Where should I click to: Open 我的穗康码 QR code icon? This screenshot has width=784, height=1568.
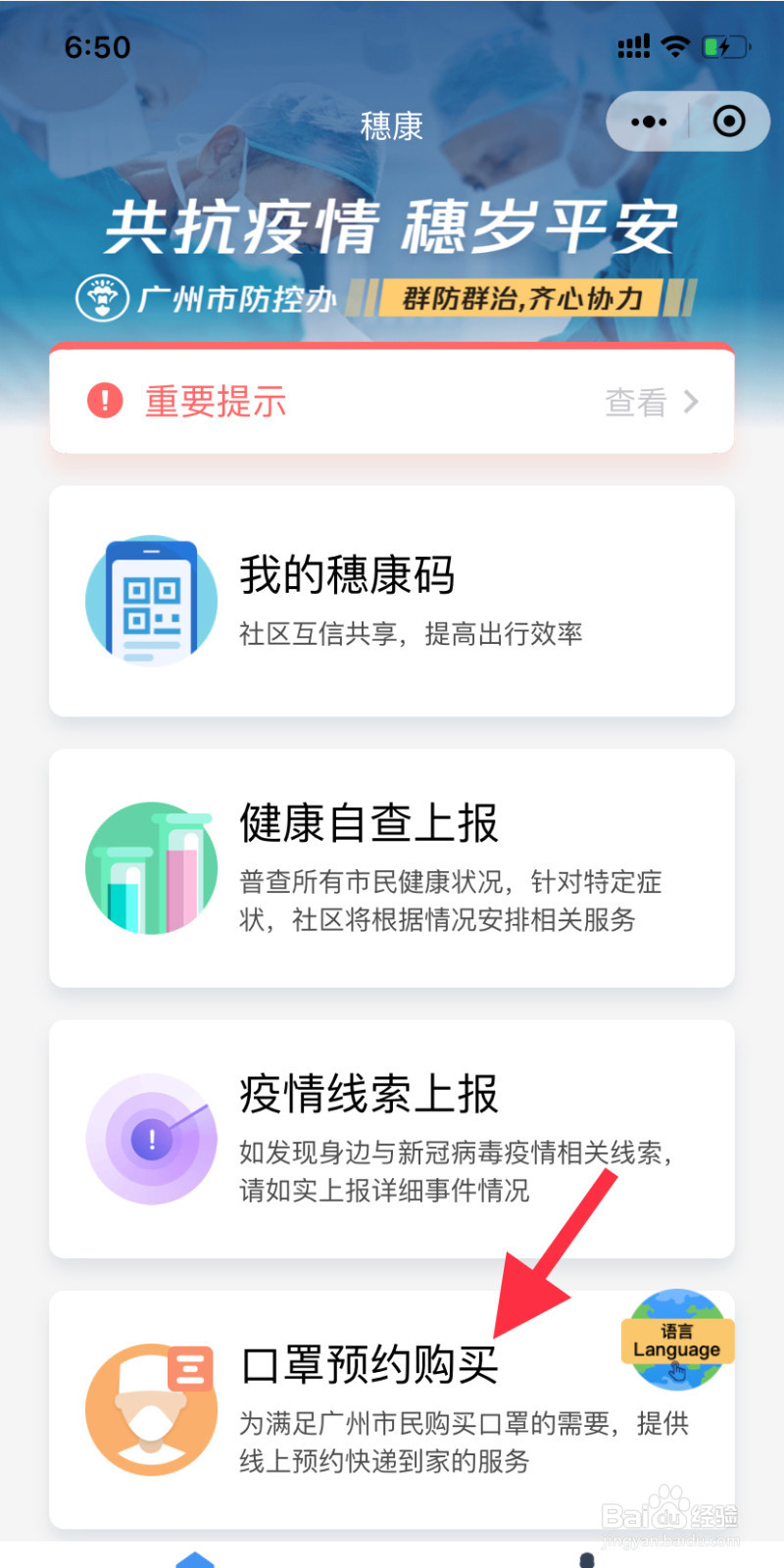pyautogui.click(x=151, y=599)
